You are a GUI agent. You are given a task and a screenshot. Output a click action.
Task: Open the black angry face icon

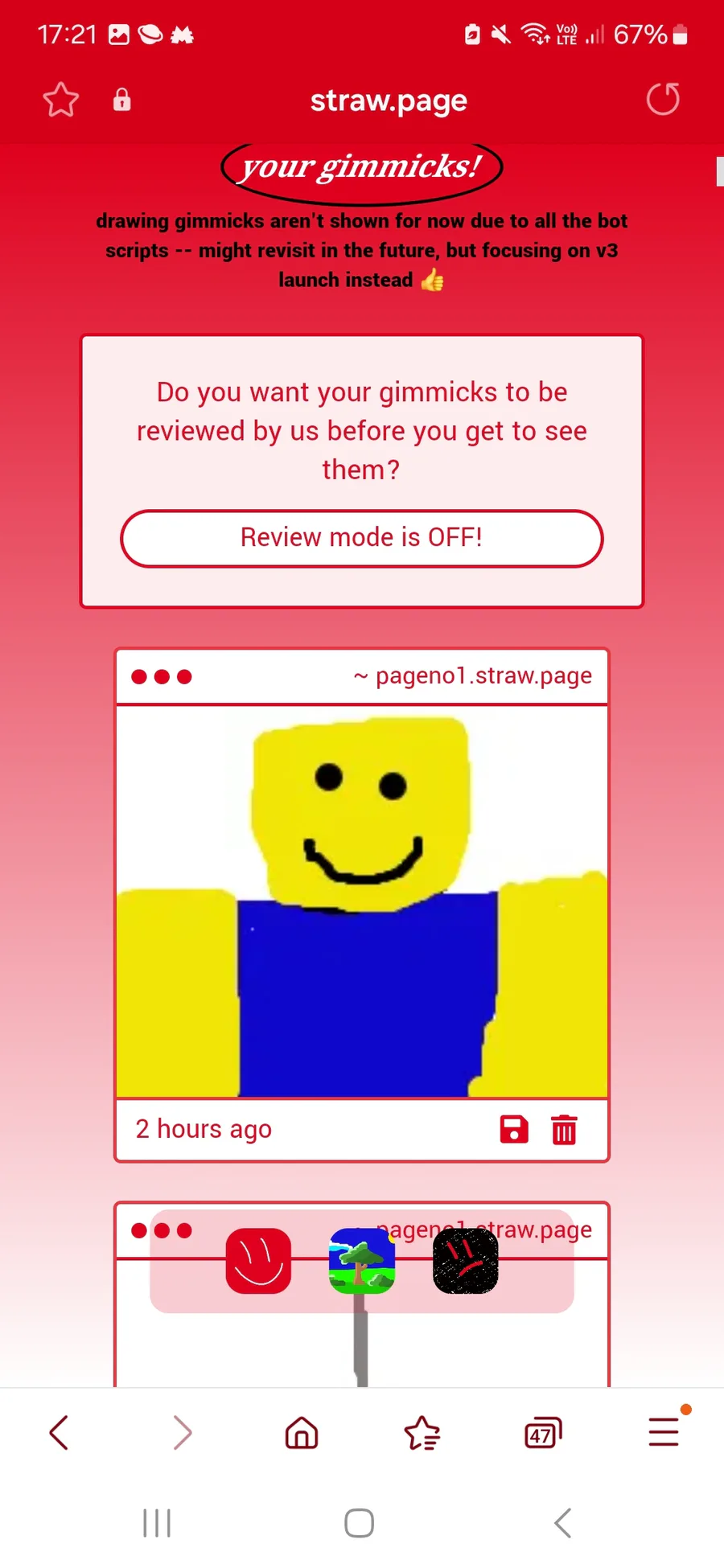point(466,1260)
